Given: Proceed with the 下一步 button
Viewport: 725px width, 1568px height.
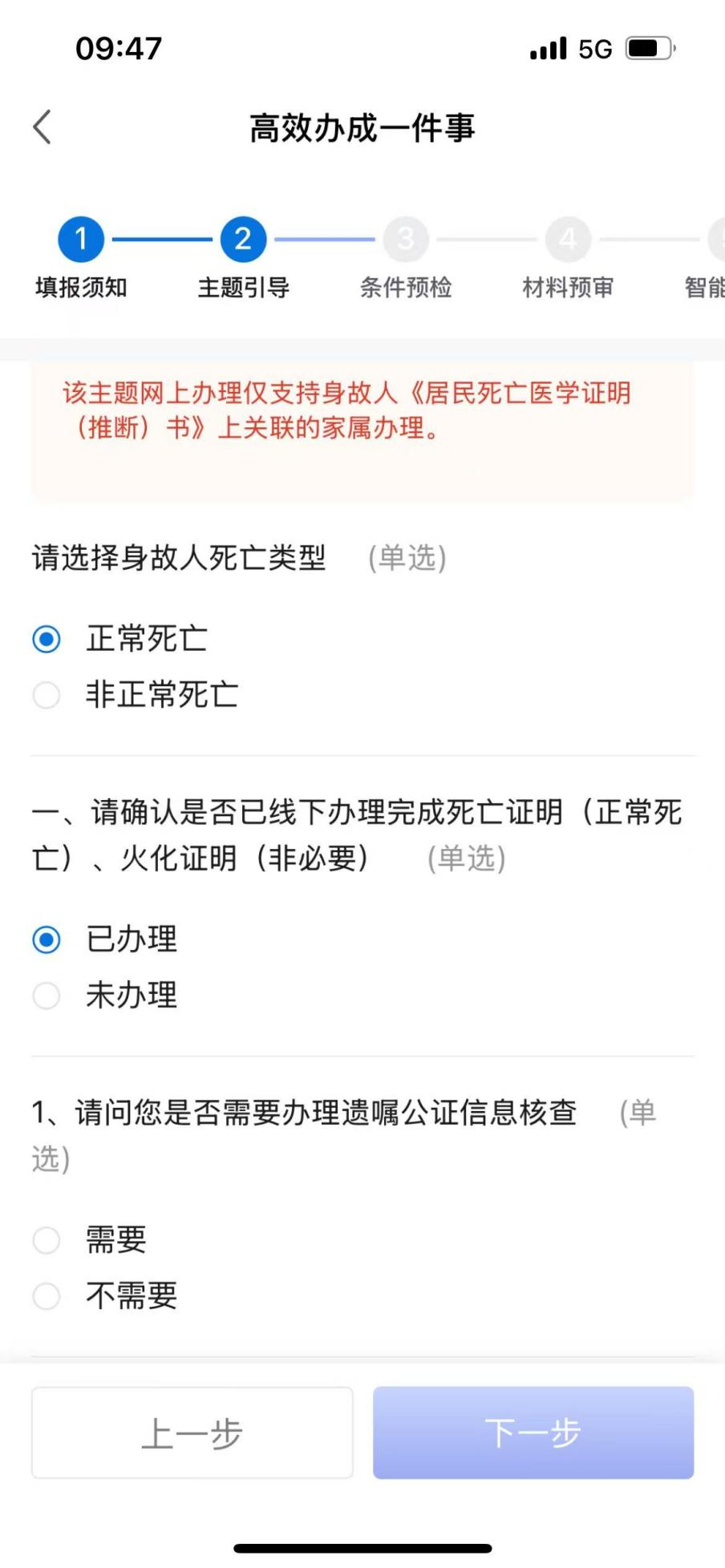Looking at the screenshot, I should [533, 1433].
